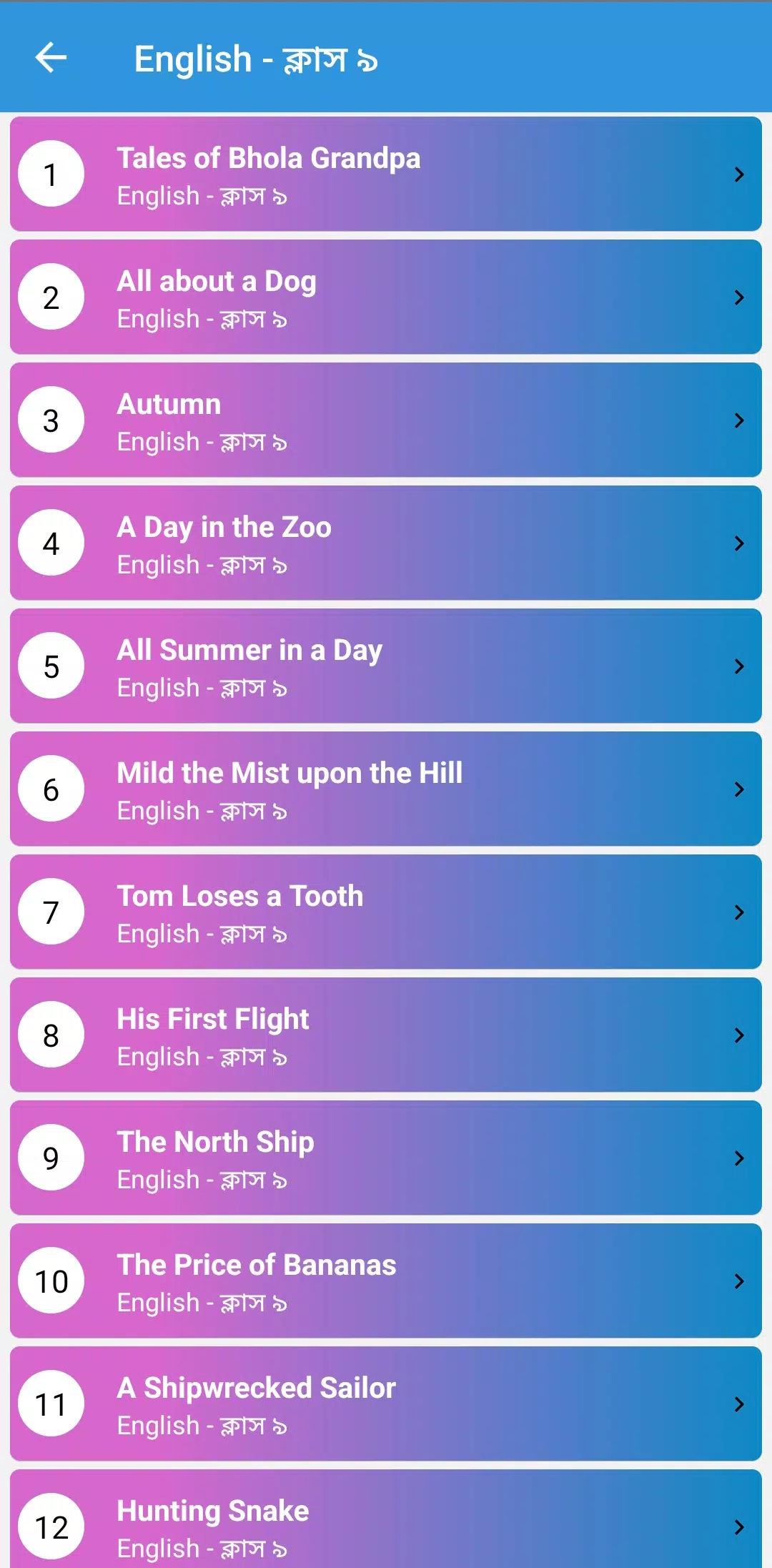Tap the Hunting Snake chapter
This screenshot has height=1568, width=772.
pos(386,1523)
